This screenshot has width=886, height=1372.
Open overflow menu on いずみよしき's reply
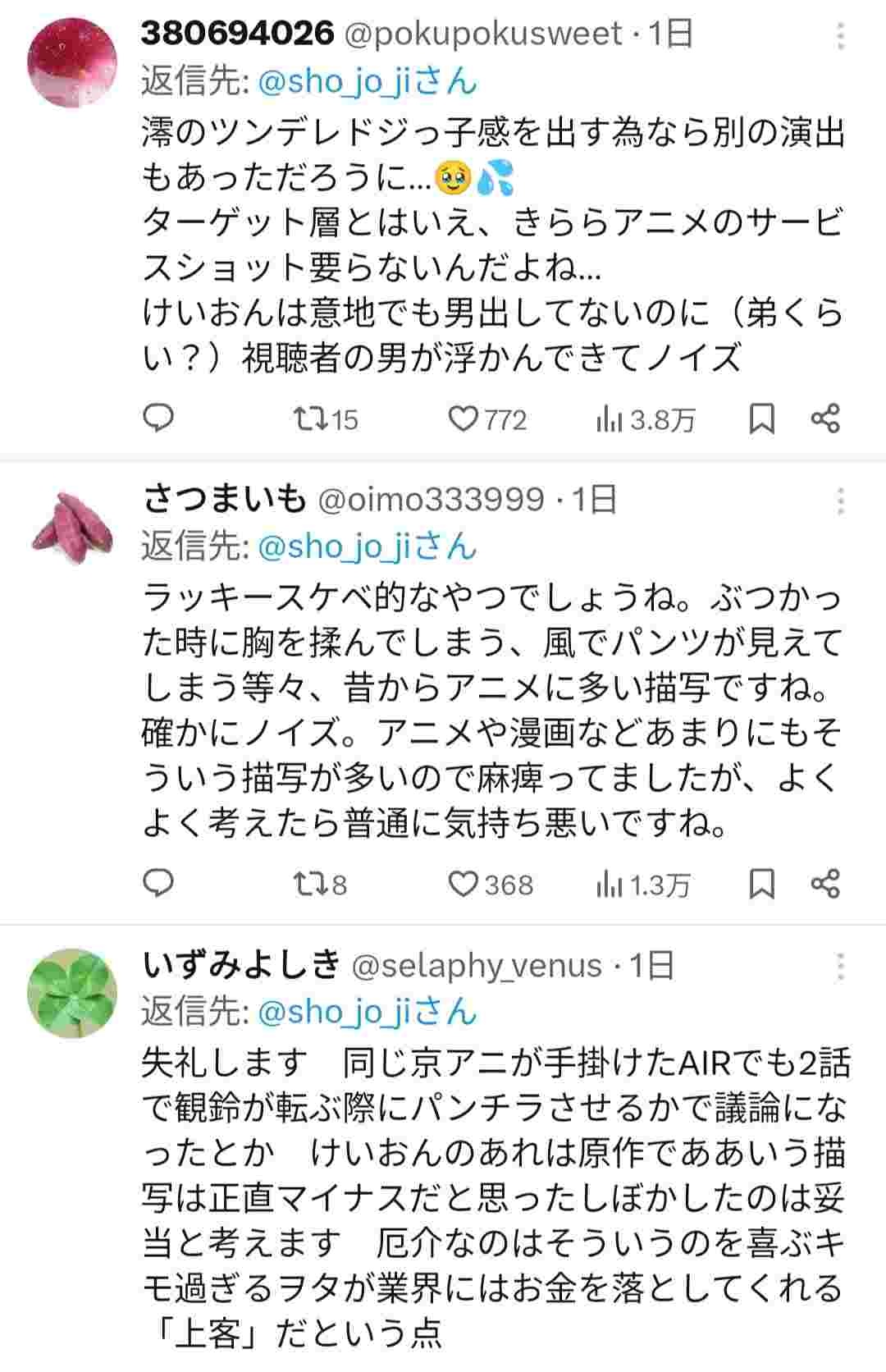[x=840, y=967]
